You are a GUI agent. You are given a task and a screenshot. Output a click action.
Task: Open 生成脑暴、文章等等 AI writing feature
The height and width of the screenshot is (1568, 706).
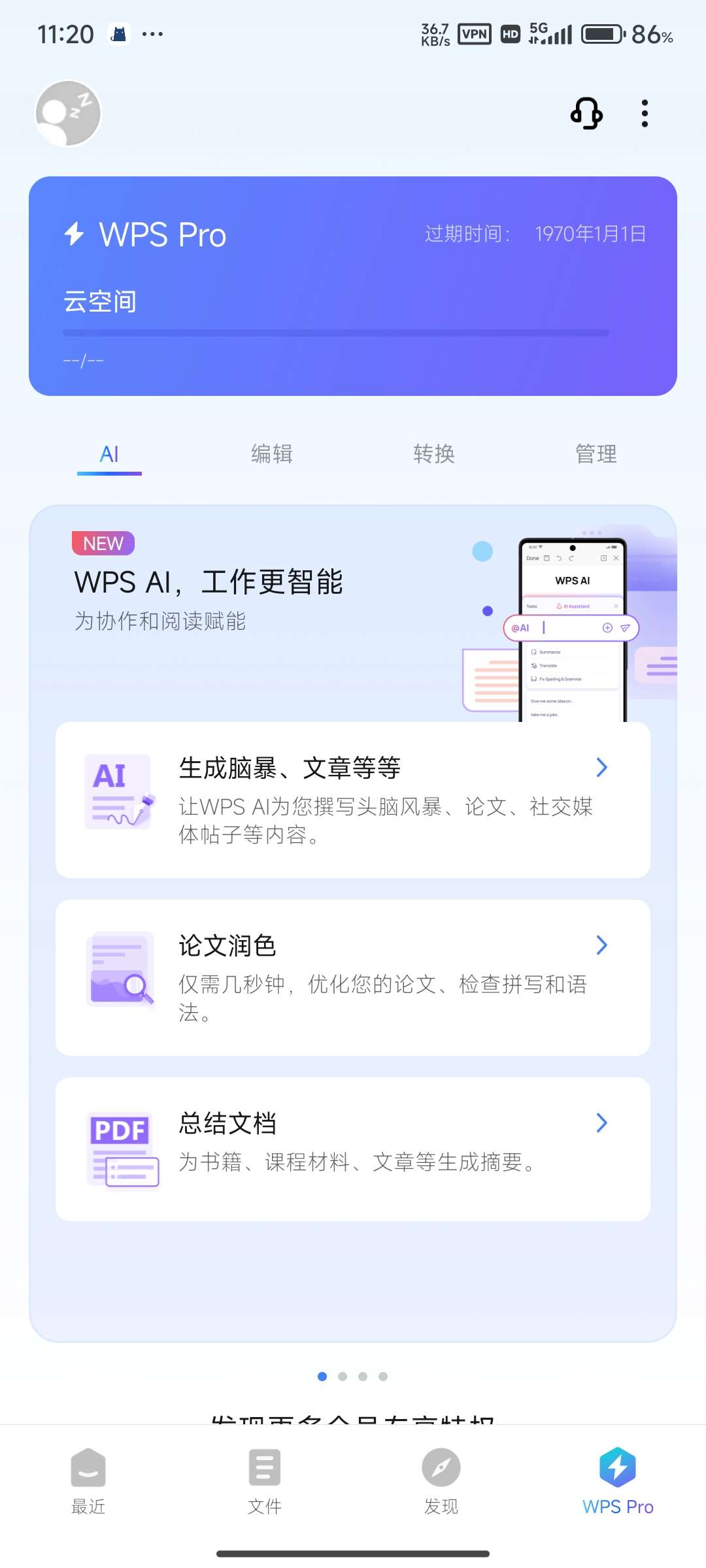click(353, 800)
